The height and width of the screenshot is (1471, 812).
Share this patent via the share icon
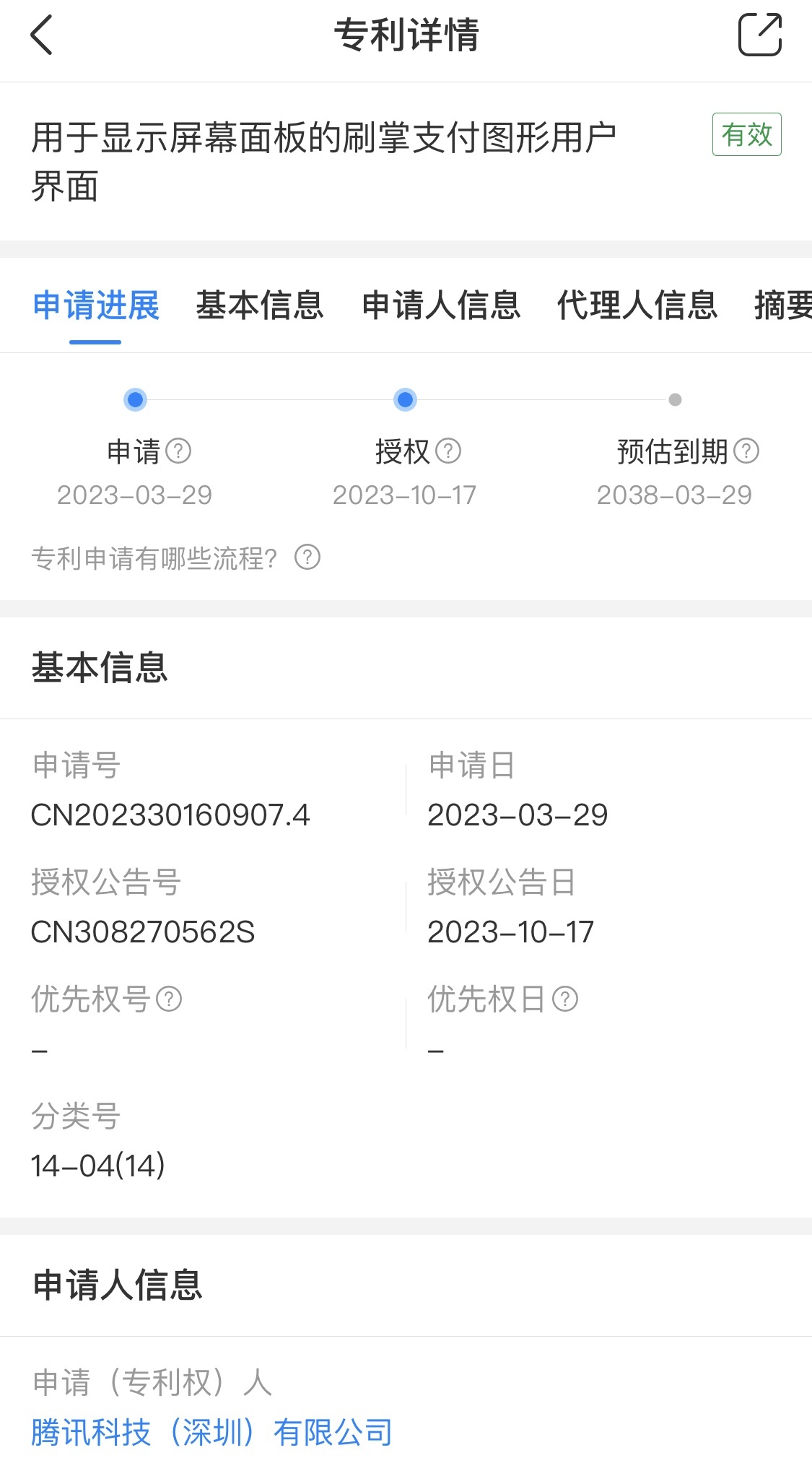760,34
